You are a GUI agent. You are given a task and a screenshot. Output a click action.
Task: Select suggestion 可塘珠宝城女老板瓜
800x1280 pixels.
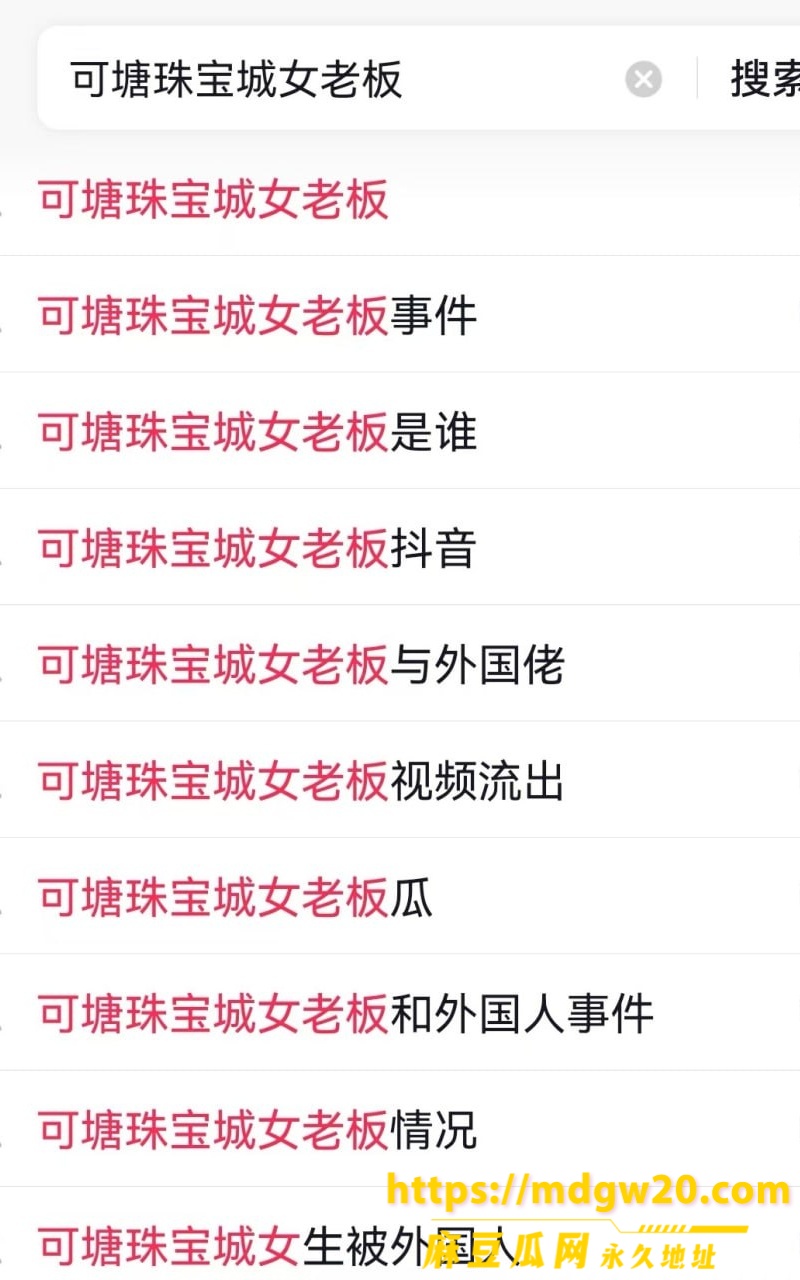click(x=400, y=896)
